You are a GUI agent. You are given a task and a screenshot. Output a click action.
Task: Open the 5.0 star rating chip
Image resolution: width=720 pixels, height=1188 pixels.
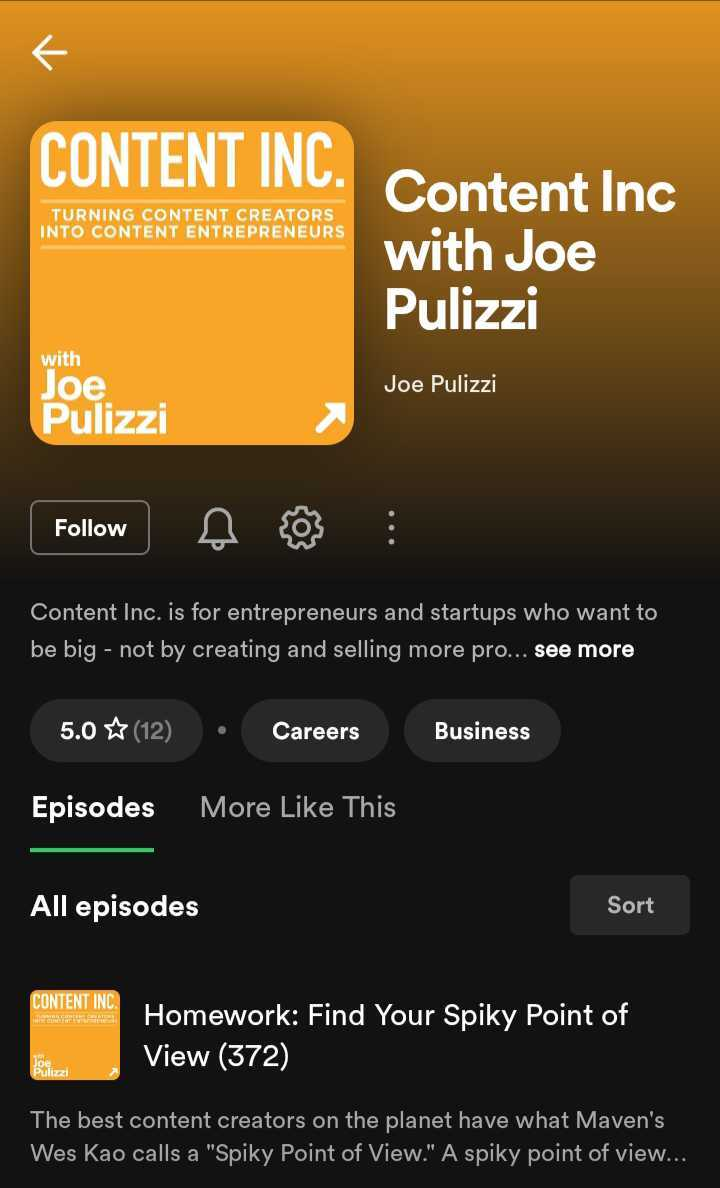pos(116,731)
